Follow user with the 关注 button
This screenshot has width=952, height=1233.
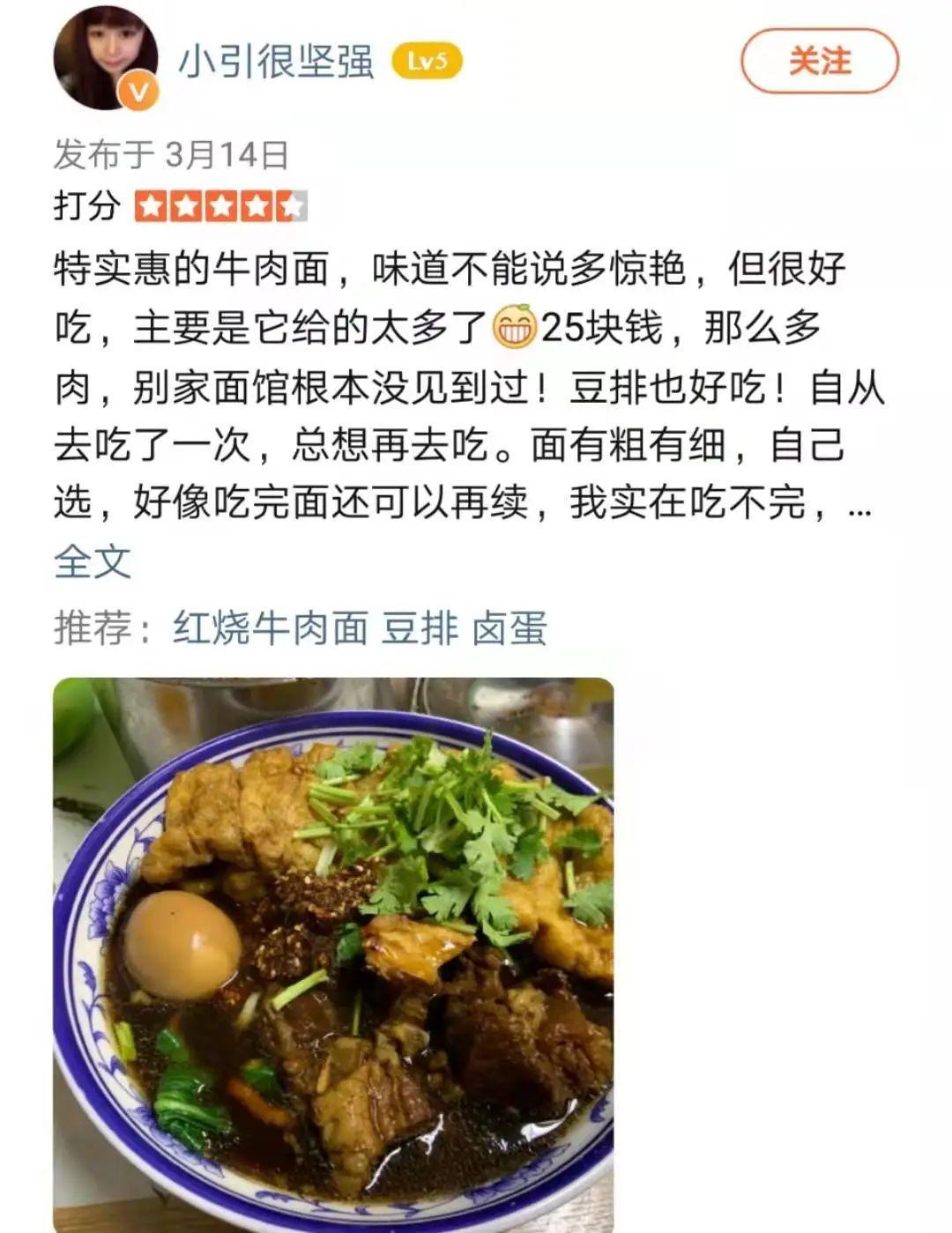(x=819, y=61)
